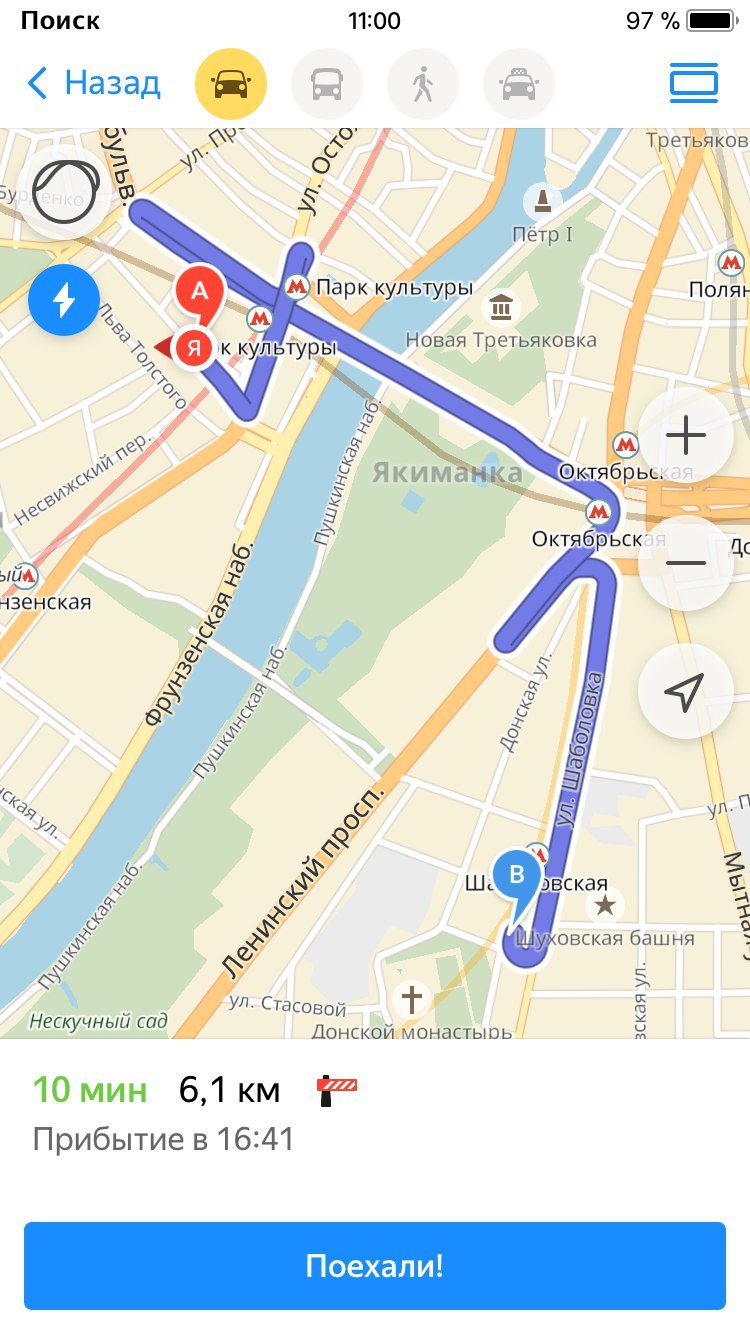
Task: Switch to the taxi route option
Action: (519, 84)
